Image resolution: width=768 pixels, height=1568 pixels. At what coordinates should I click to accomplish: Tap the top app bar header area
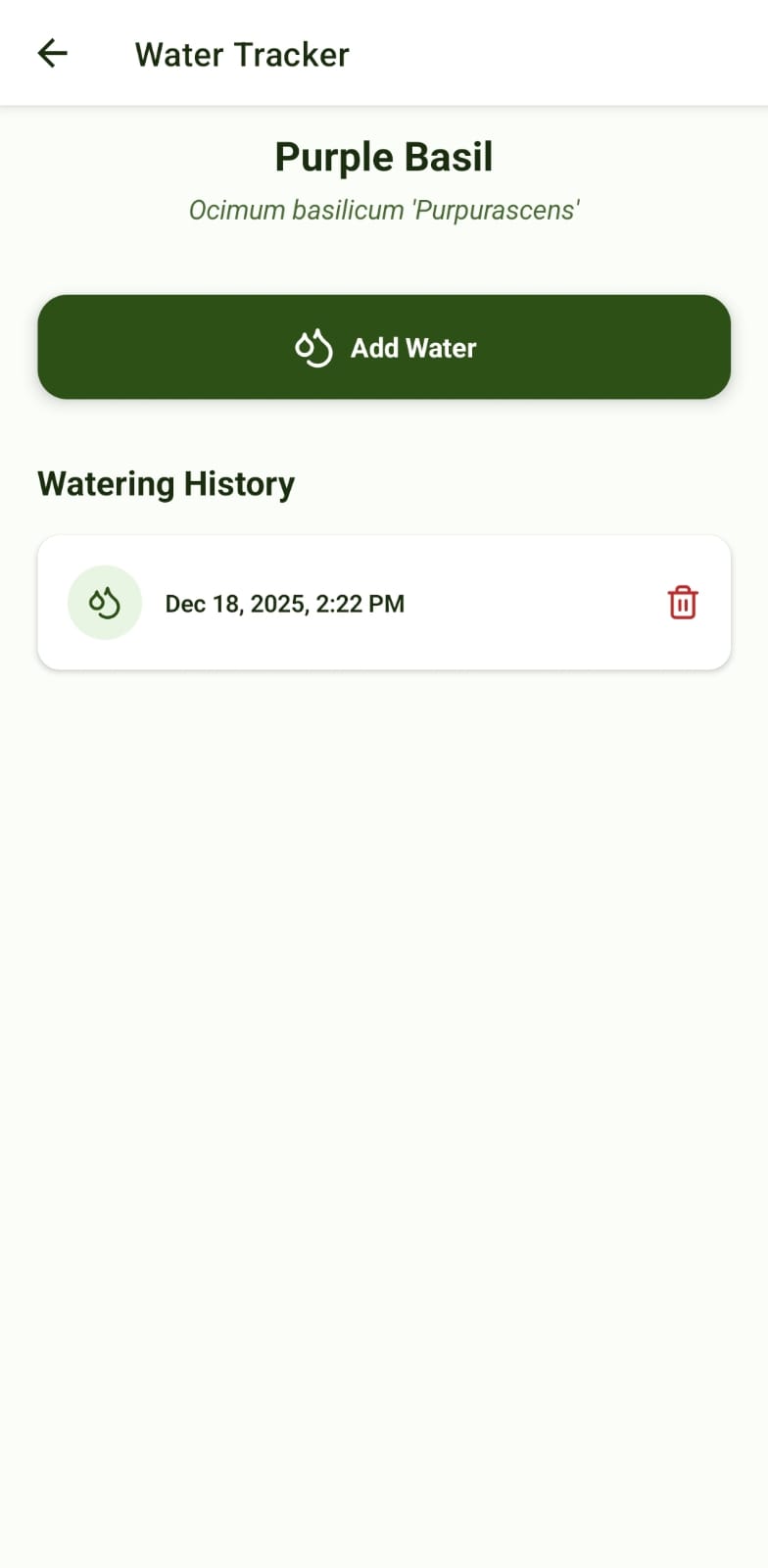click(384, 53)
